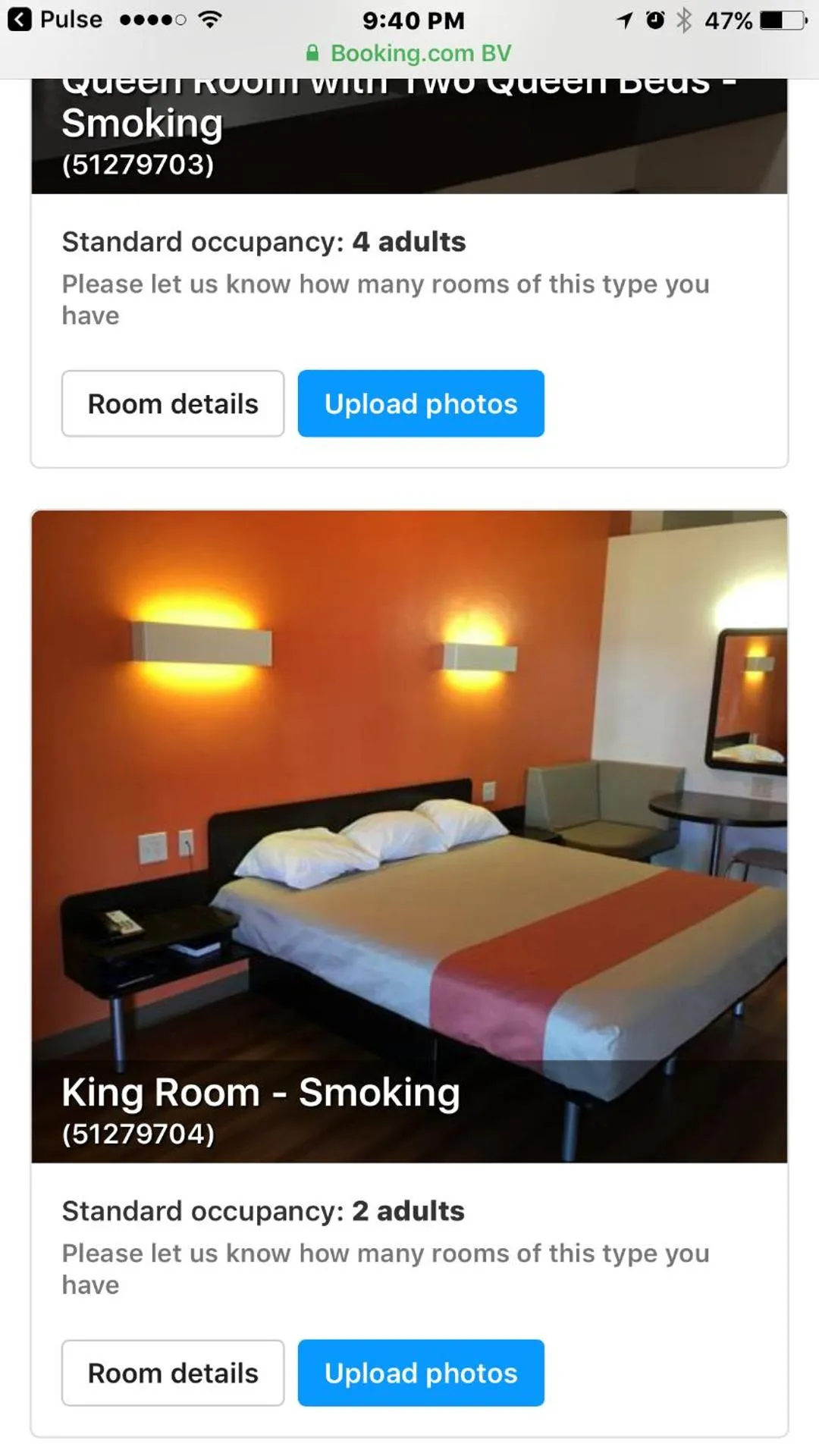Upload photos for Queen Room Smoking
The height and width of the screenshot is (1456, 819).
click(x=421, y=403)
